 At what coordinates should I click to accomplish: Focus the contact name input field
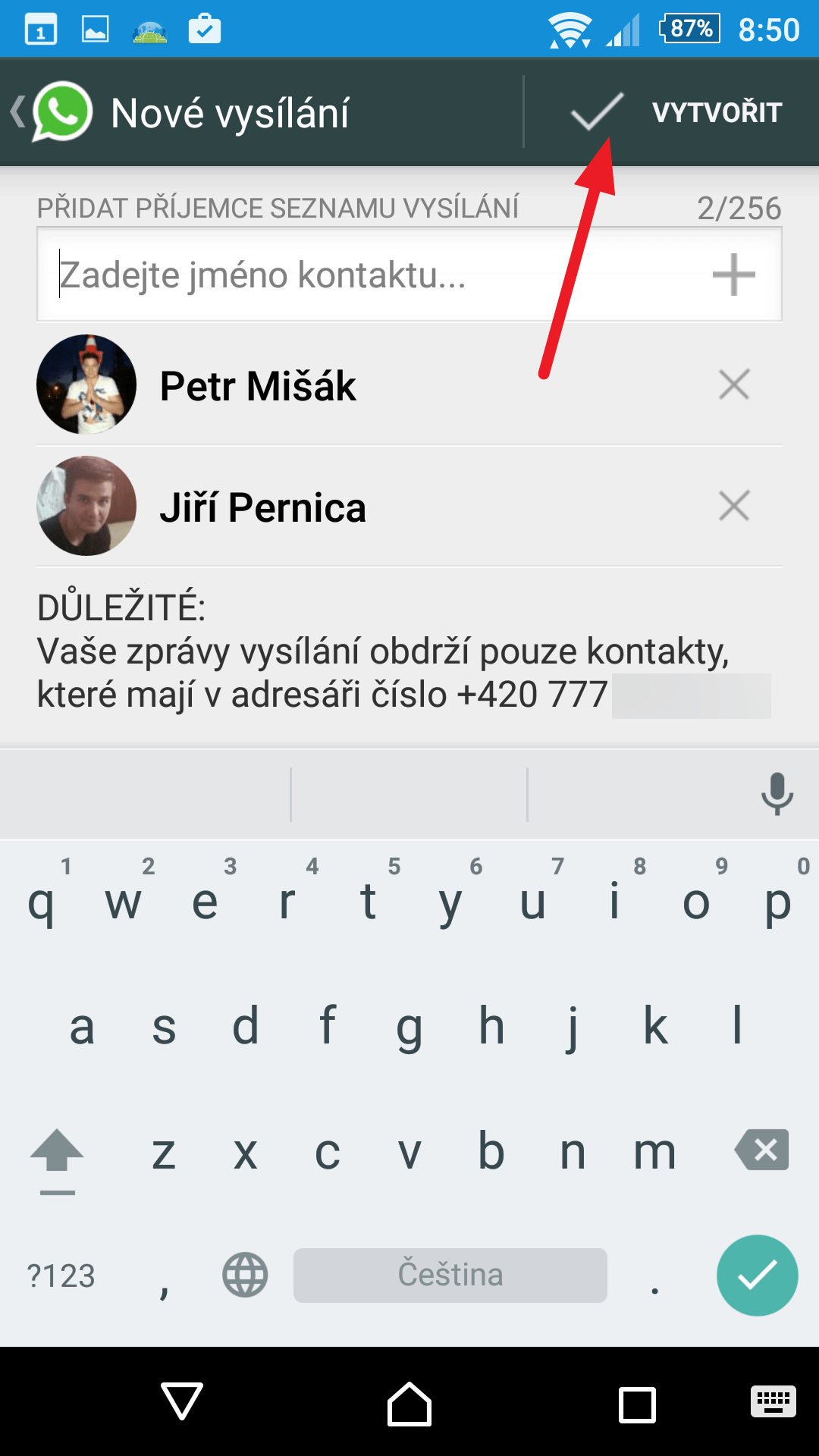[x=372, y=275]
